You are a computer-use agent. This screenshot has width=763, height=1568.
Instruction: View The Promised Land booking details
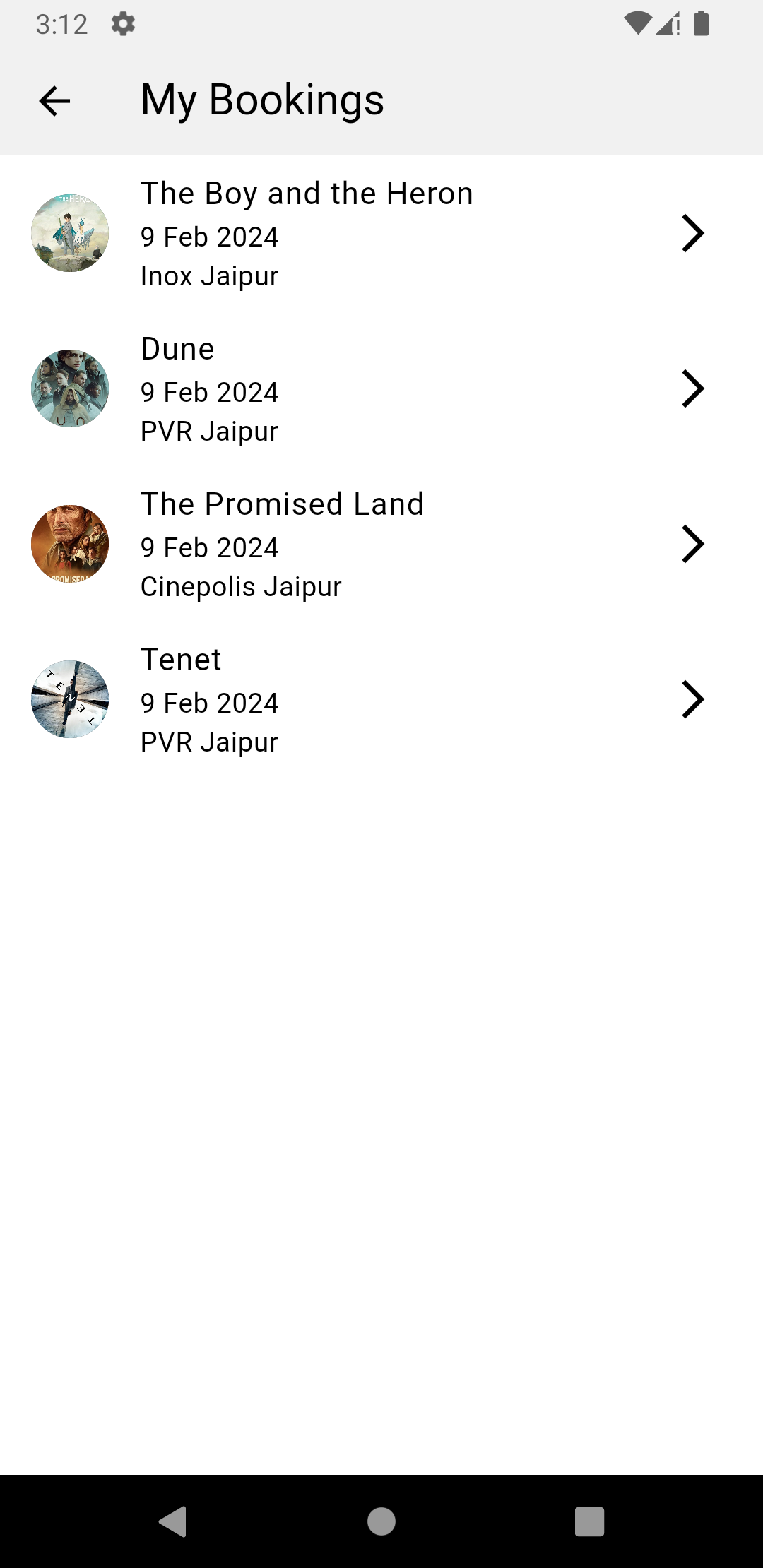(x=381, y=544)
